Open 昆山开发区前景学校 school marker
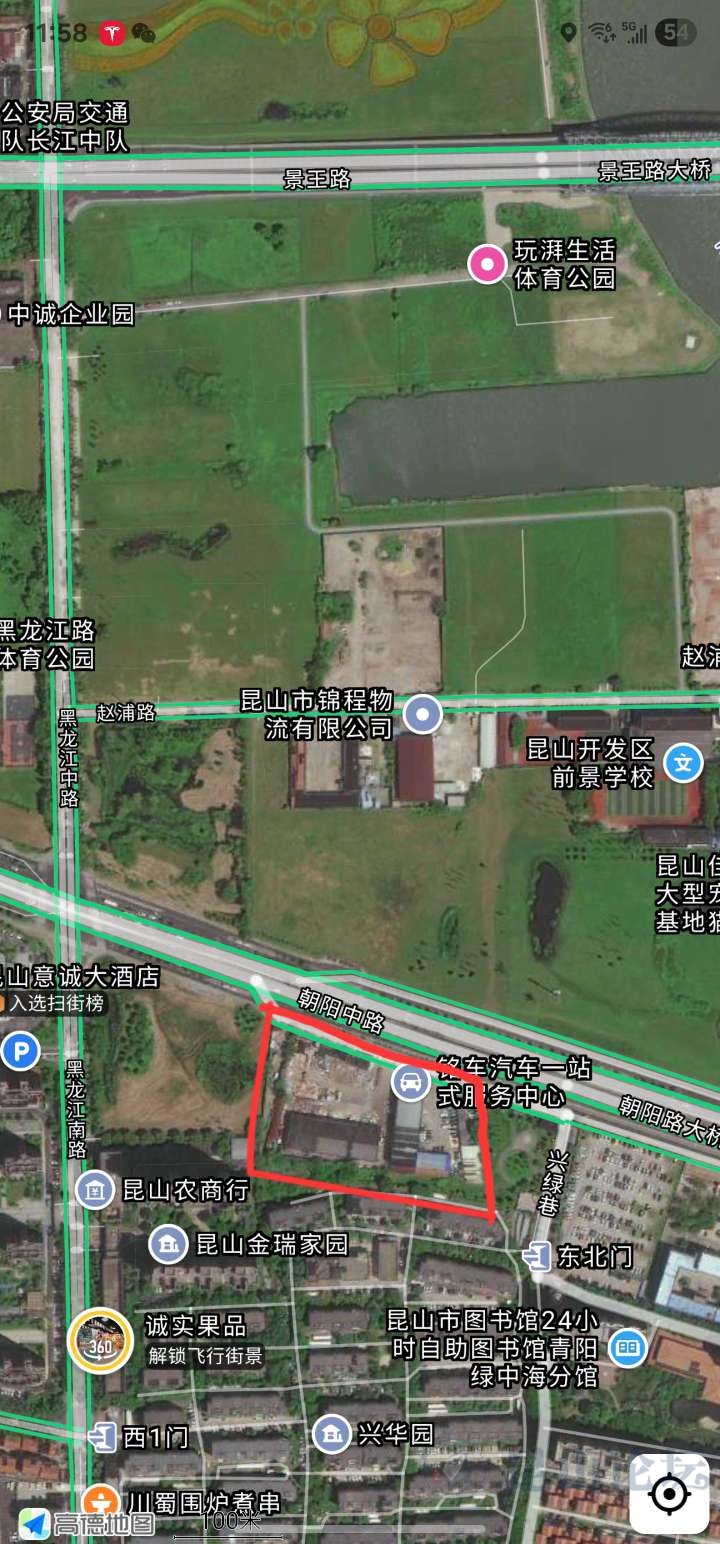Screen dimensions: 720x1544 click(x=684, y=764)
